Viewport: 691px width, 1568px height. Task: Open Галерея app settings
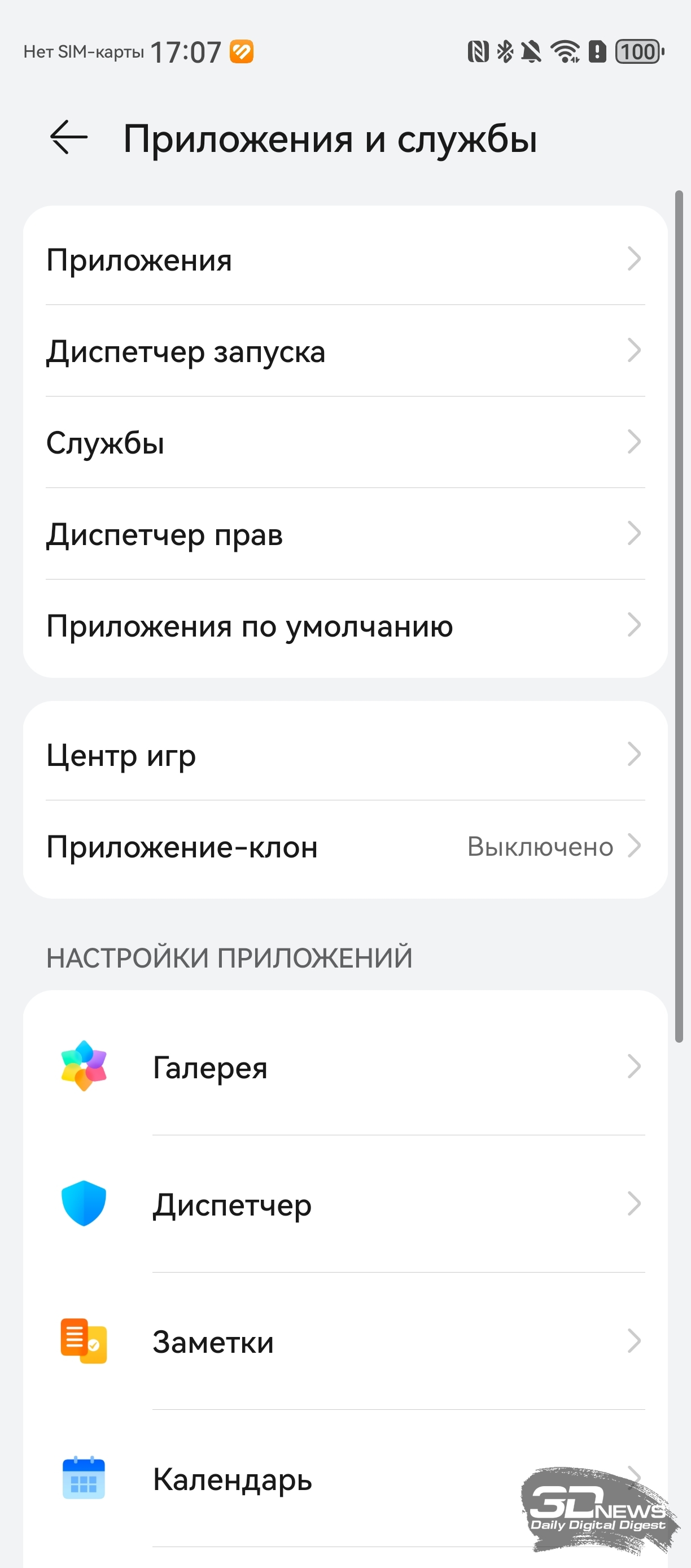(x=345, y=1067)
